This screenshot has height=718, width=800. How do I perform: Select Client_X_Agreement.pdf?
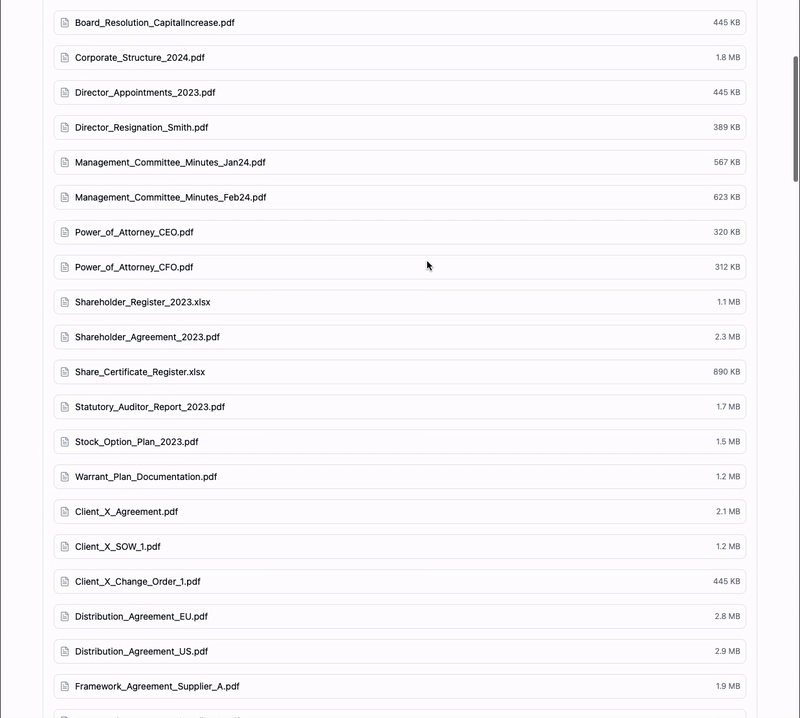point(126,512)
